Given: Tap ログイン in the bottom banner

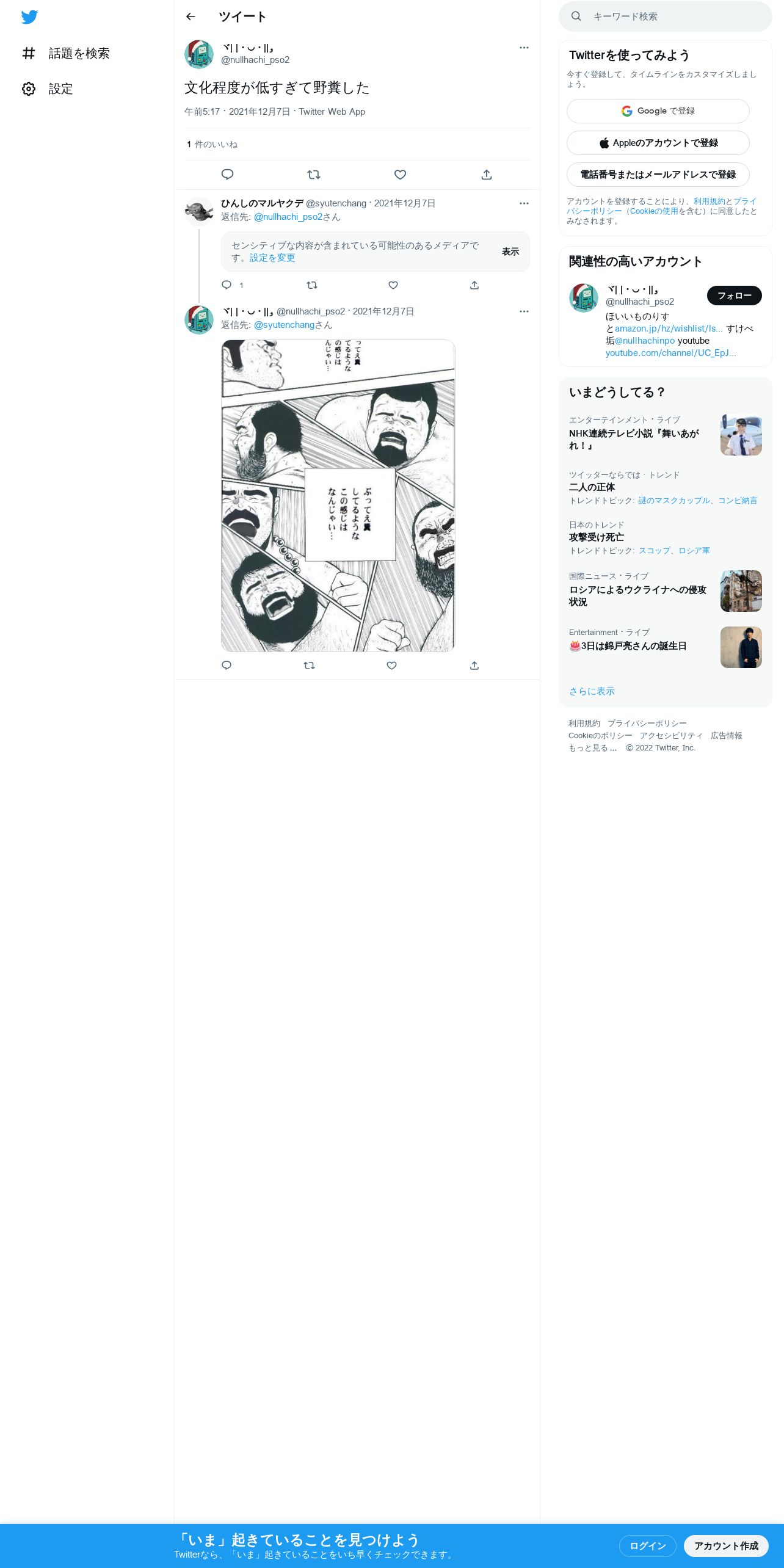Looking at the screenshot, I should (648, 1546).
